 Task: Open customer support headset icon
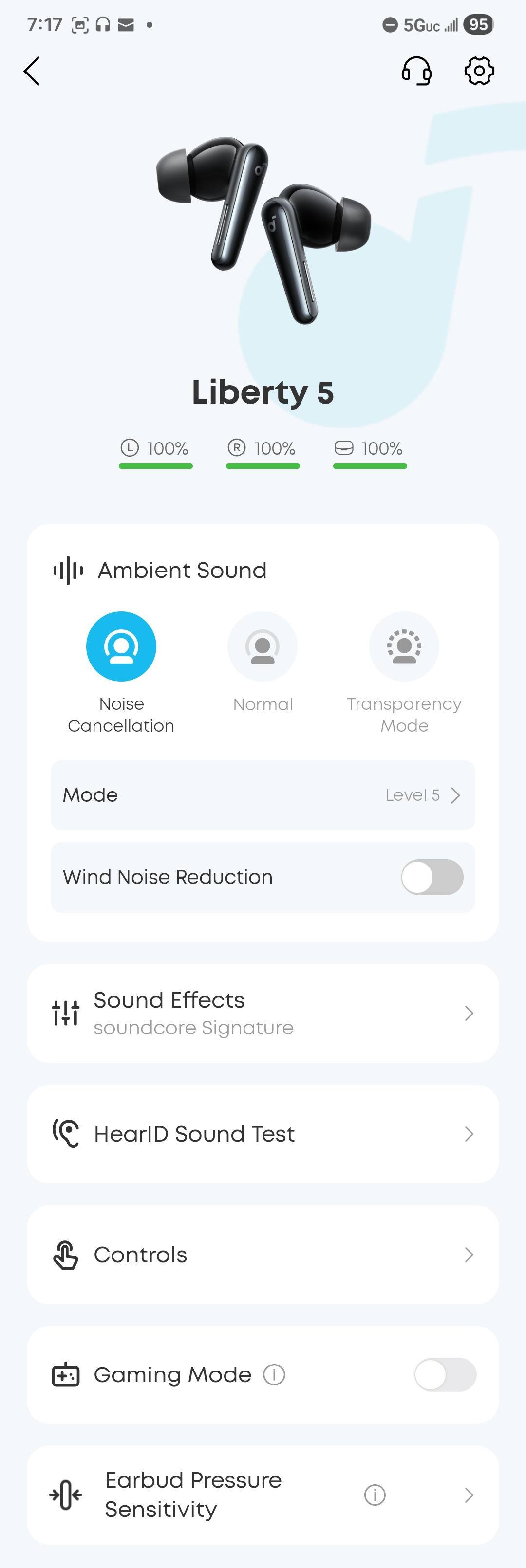coord(416,71)
